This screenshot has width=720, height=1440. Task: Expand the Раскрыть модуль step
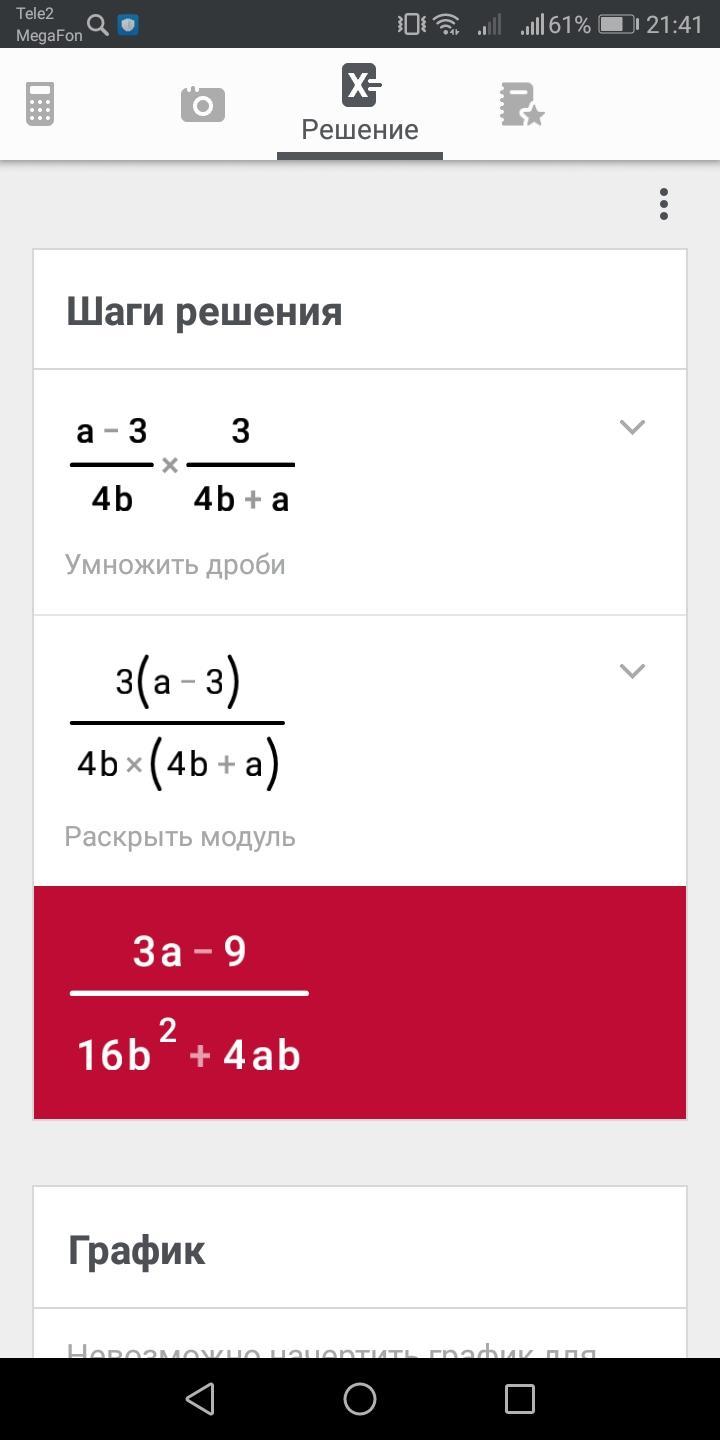632,670
